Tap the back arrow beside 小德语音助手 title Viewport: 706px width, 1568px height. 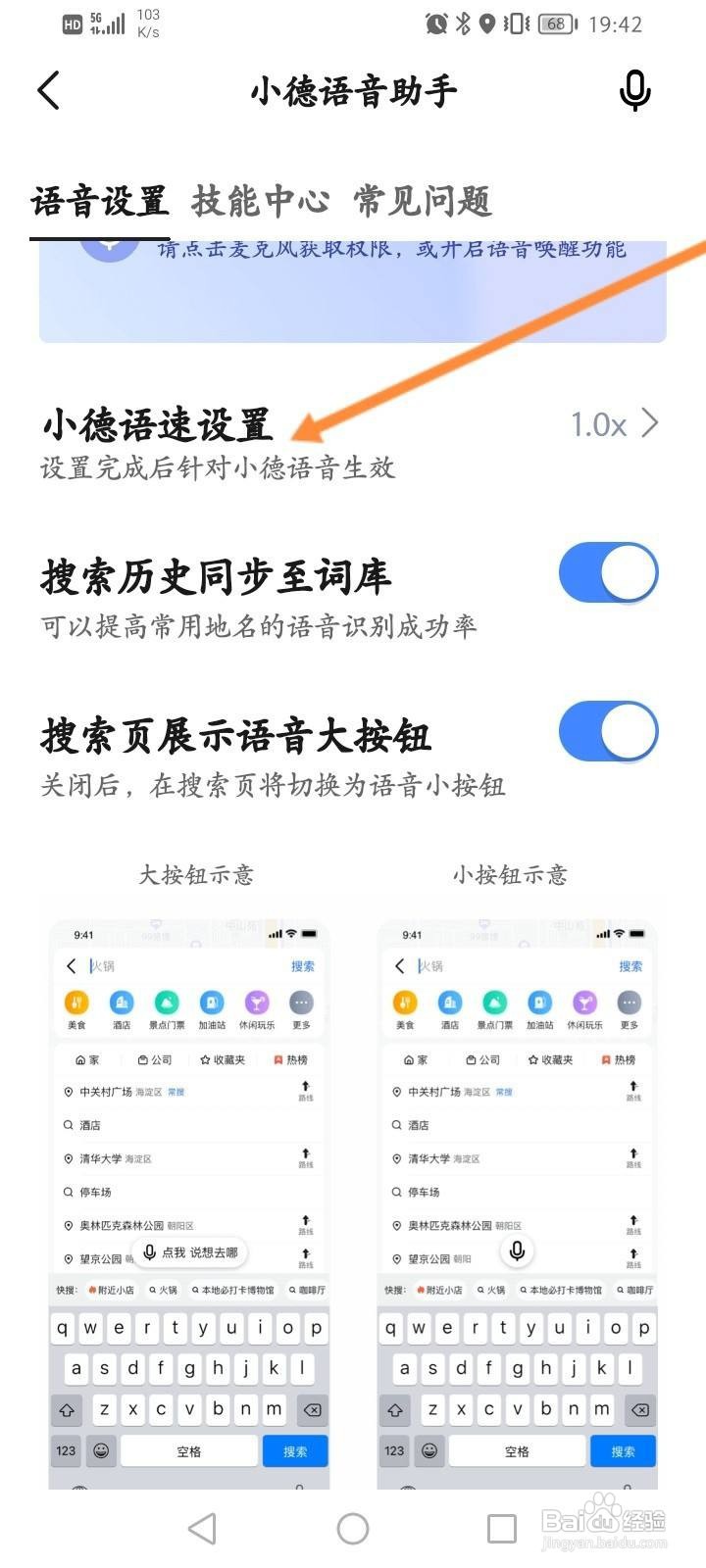(49, 89)
